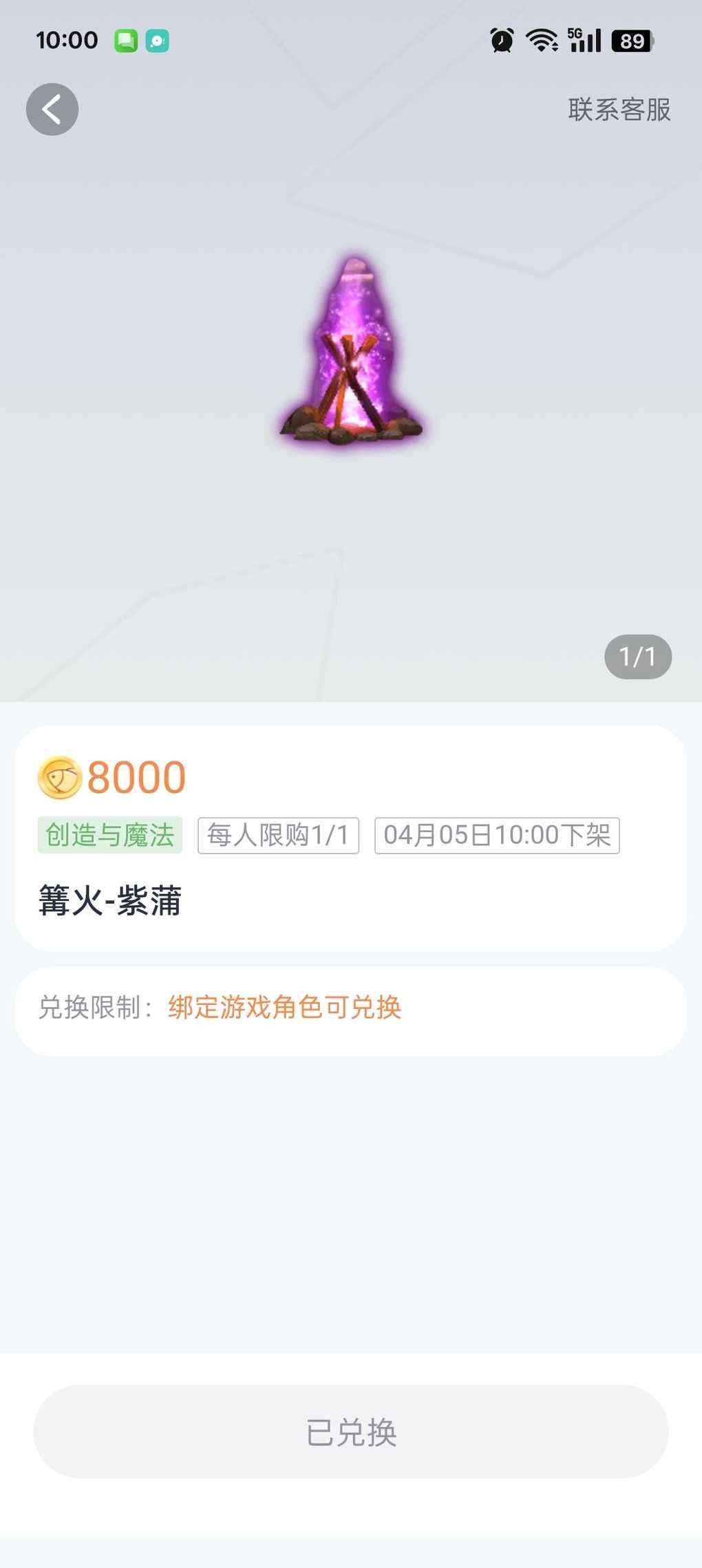Tap the 已兑换 button
The image size is (702, 1568).
click(x=351, y=1432)
